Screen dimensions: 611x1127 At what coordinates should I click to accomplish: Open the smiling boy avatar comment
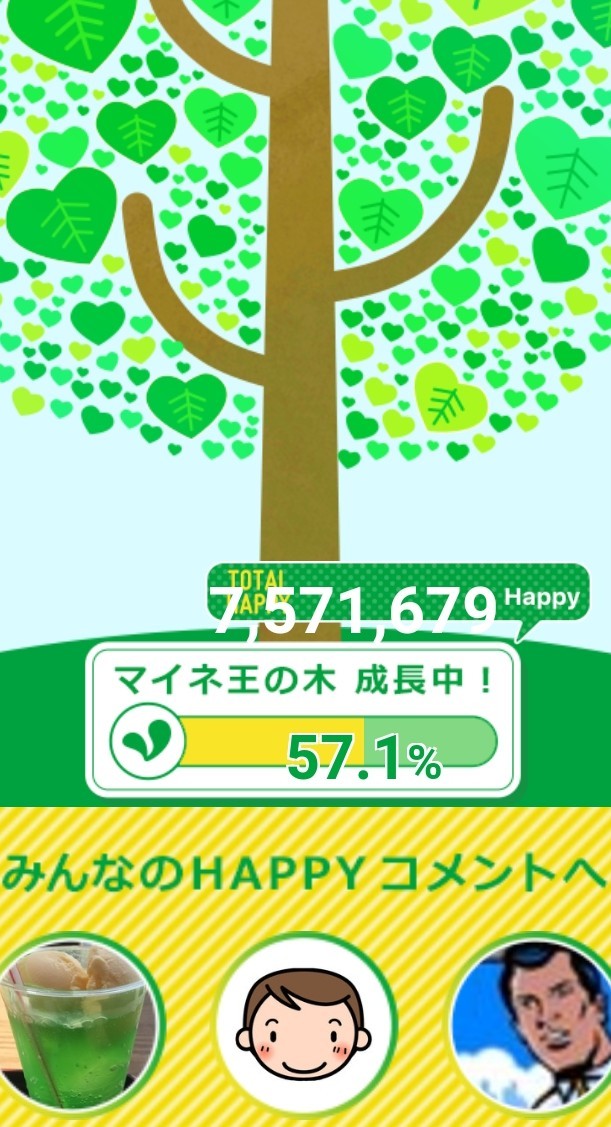[x=304, y=1024]
